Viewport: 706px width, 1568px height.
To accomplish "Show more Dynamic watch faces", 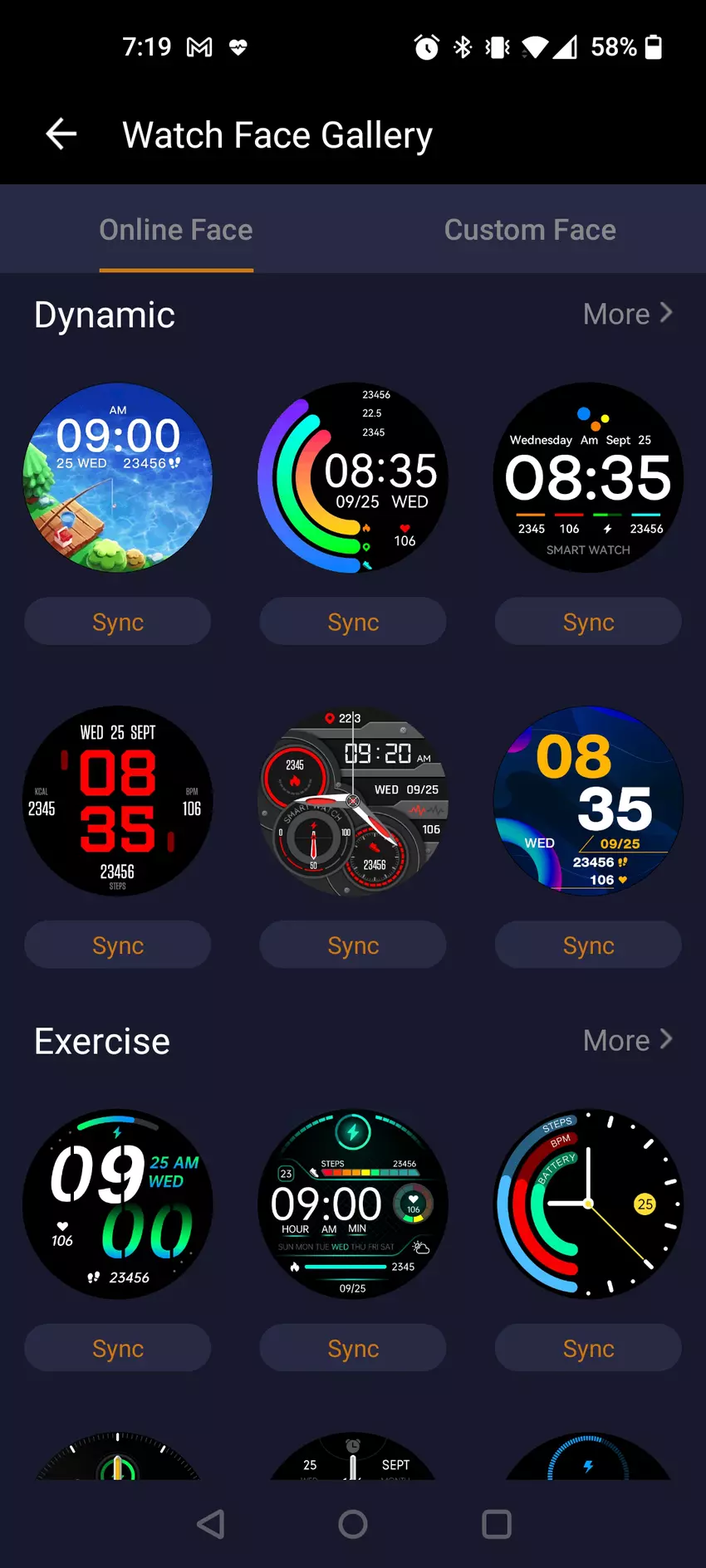I will tap(627, 314).
